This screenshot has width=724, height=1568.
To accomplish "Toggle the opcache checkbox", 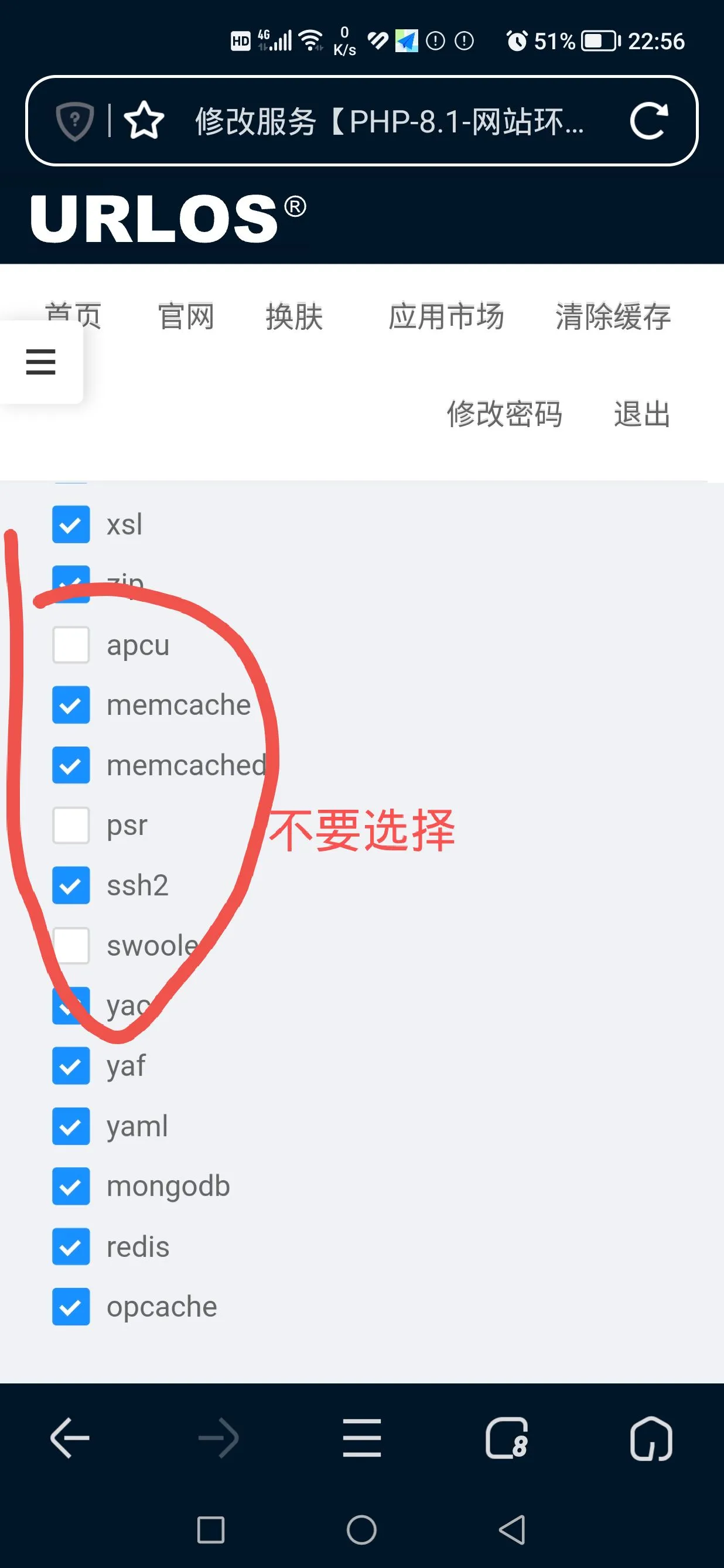I will (x=71, y=1307).
